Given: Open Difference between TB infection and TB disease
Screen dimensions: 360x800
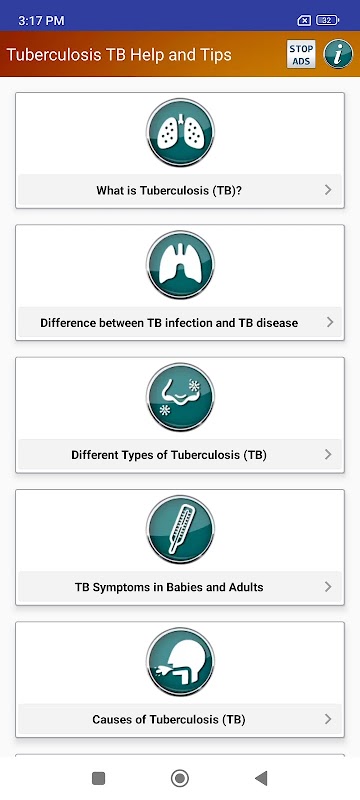Looking at the screenshot, I should coord(180,283).
